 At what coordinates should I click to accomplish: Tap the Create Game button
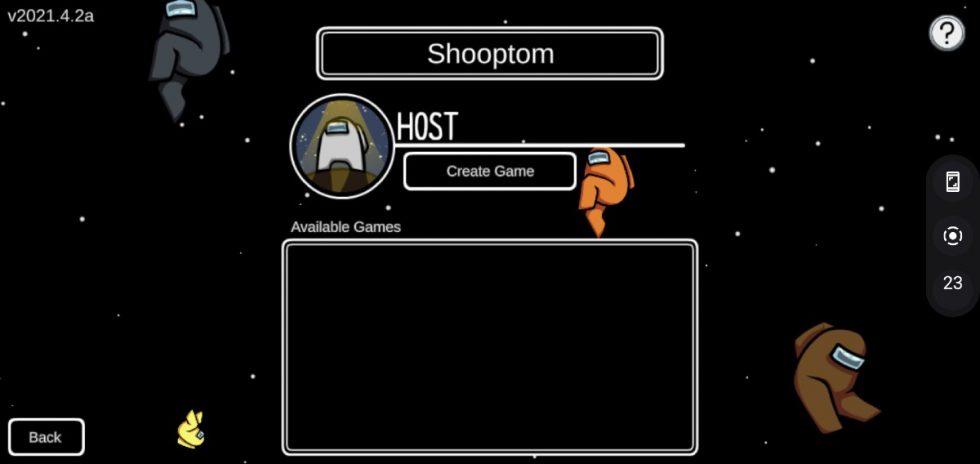point(490,171)
